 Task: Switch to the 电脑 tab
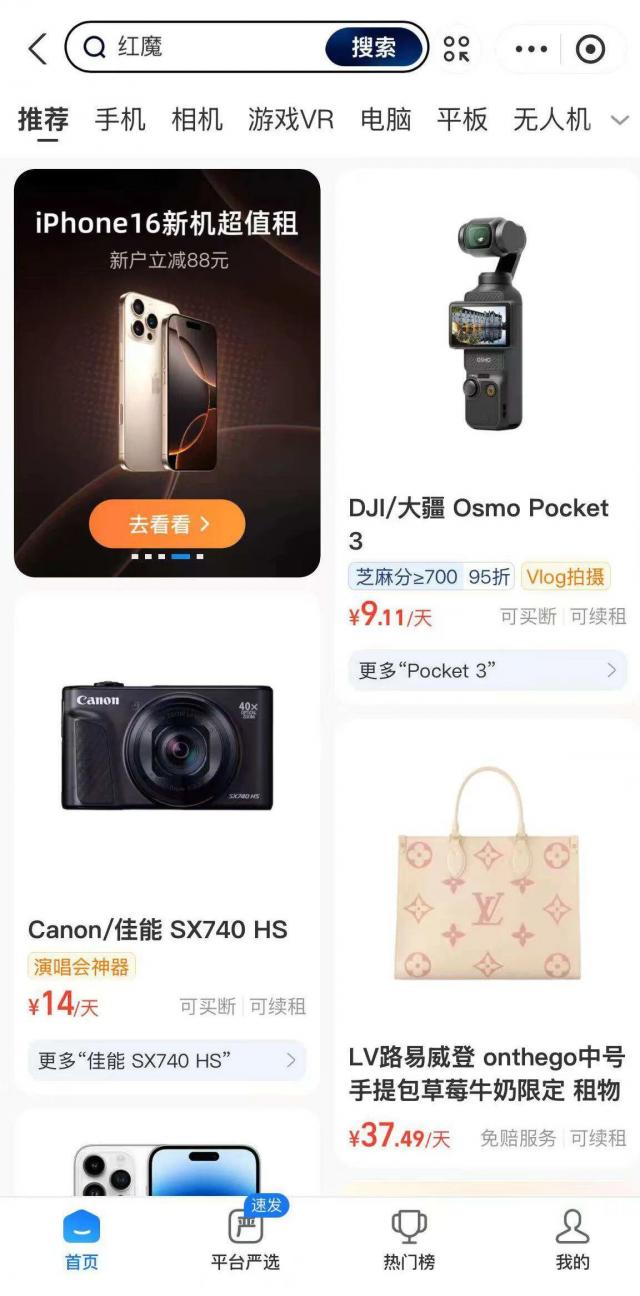pos(386,120)
